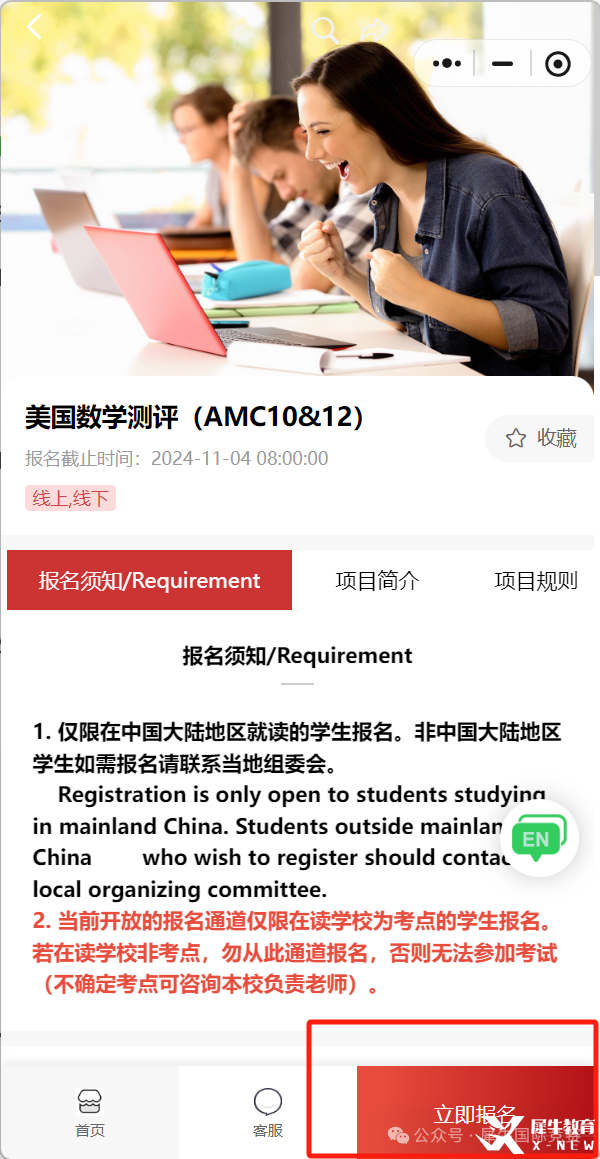Select the 报名须知/Requirement tab
This screenshot has width=600, height=1159.
click(x=150, y=580)
